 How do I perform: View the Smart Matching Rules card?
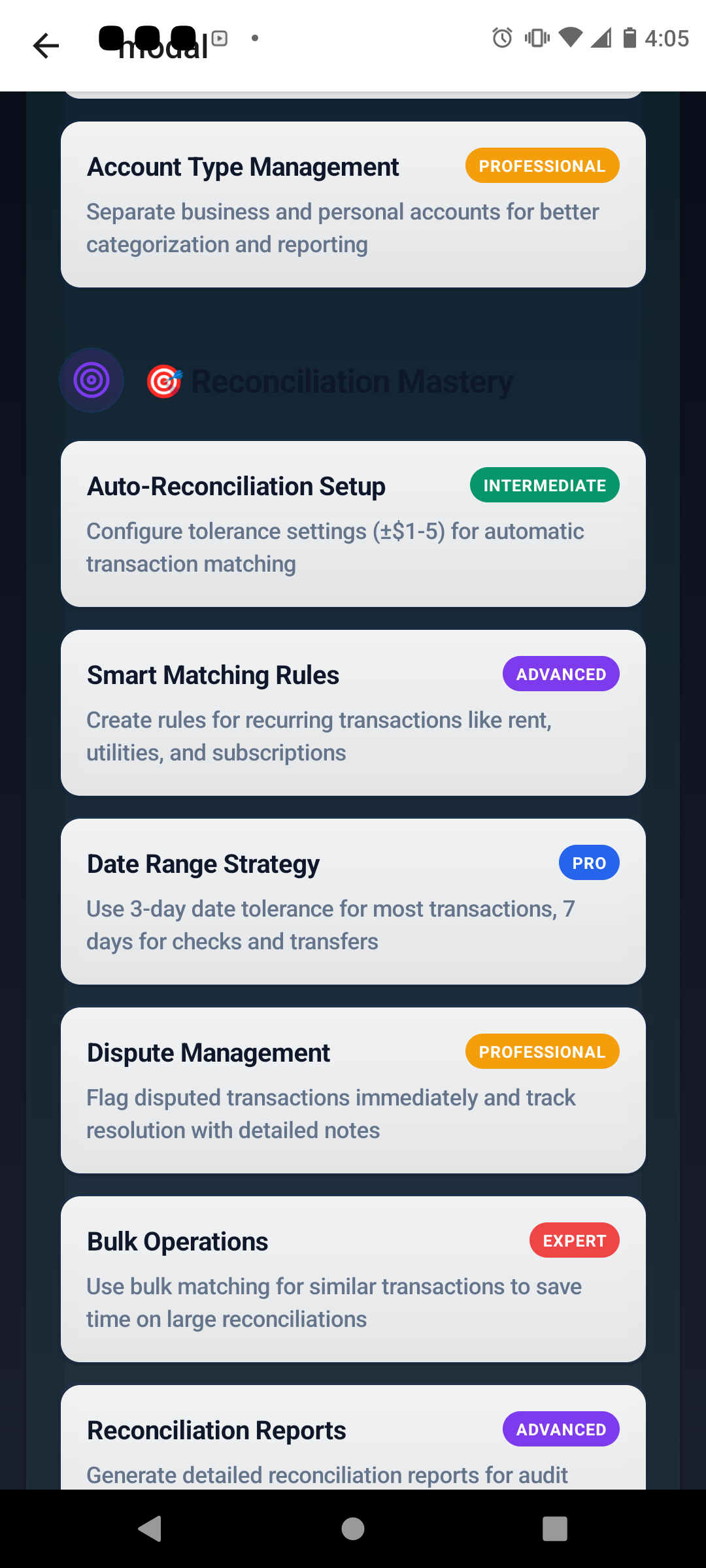pos(353,713)
